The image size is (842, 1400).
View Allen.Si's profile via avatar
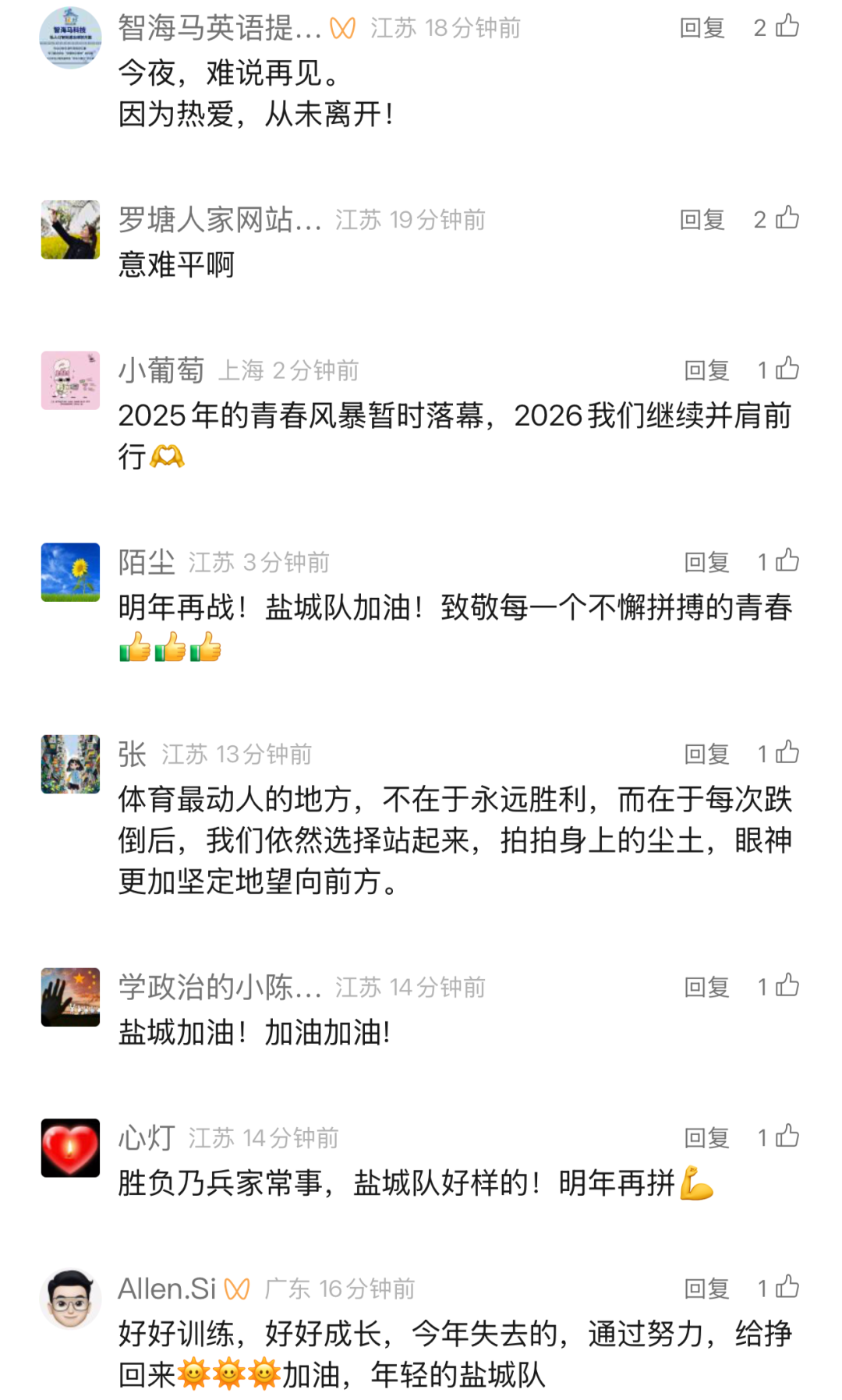click(70, 1299)
